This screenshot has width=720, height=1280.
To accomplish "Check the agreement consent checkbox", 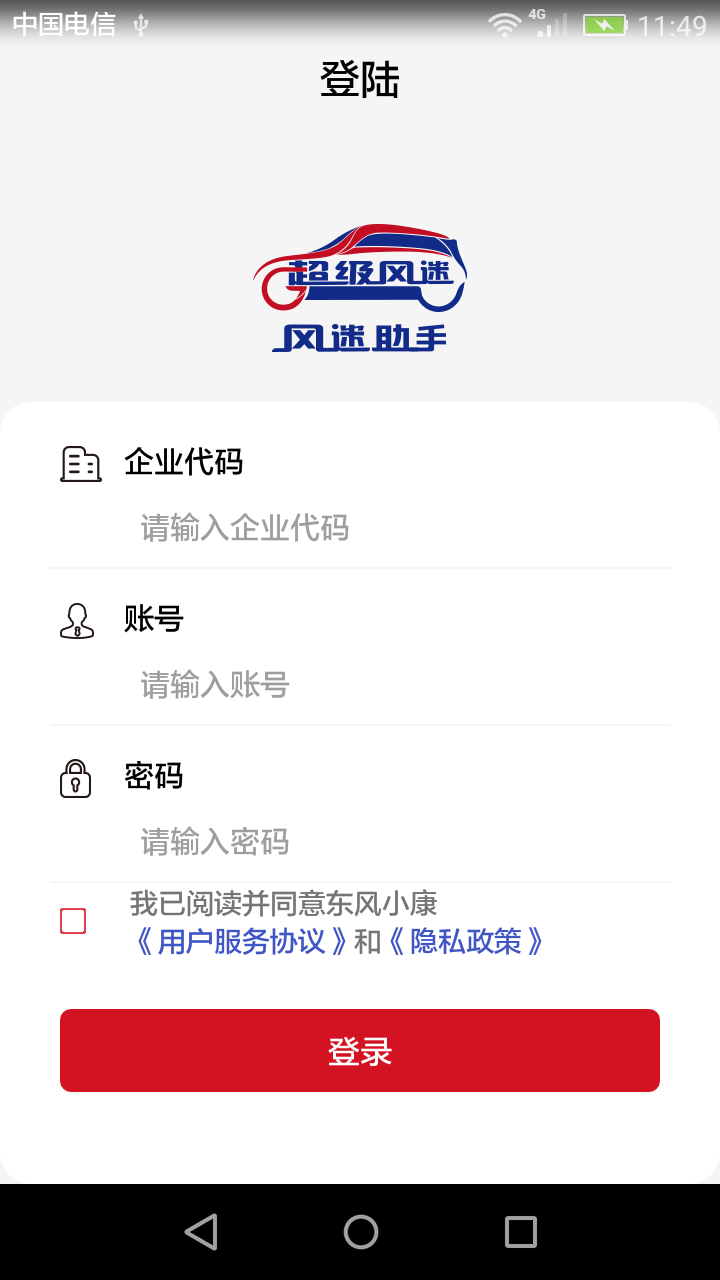I will coord(71,922).
